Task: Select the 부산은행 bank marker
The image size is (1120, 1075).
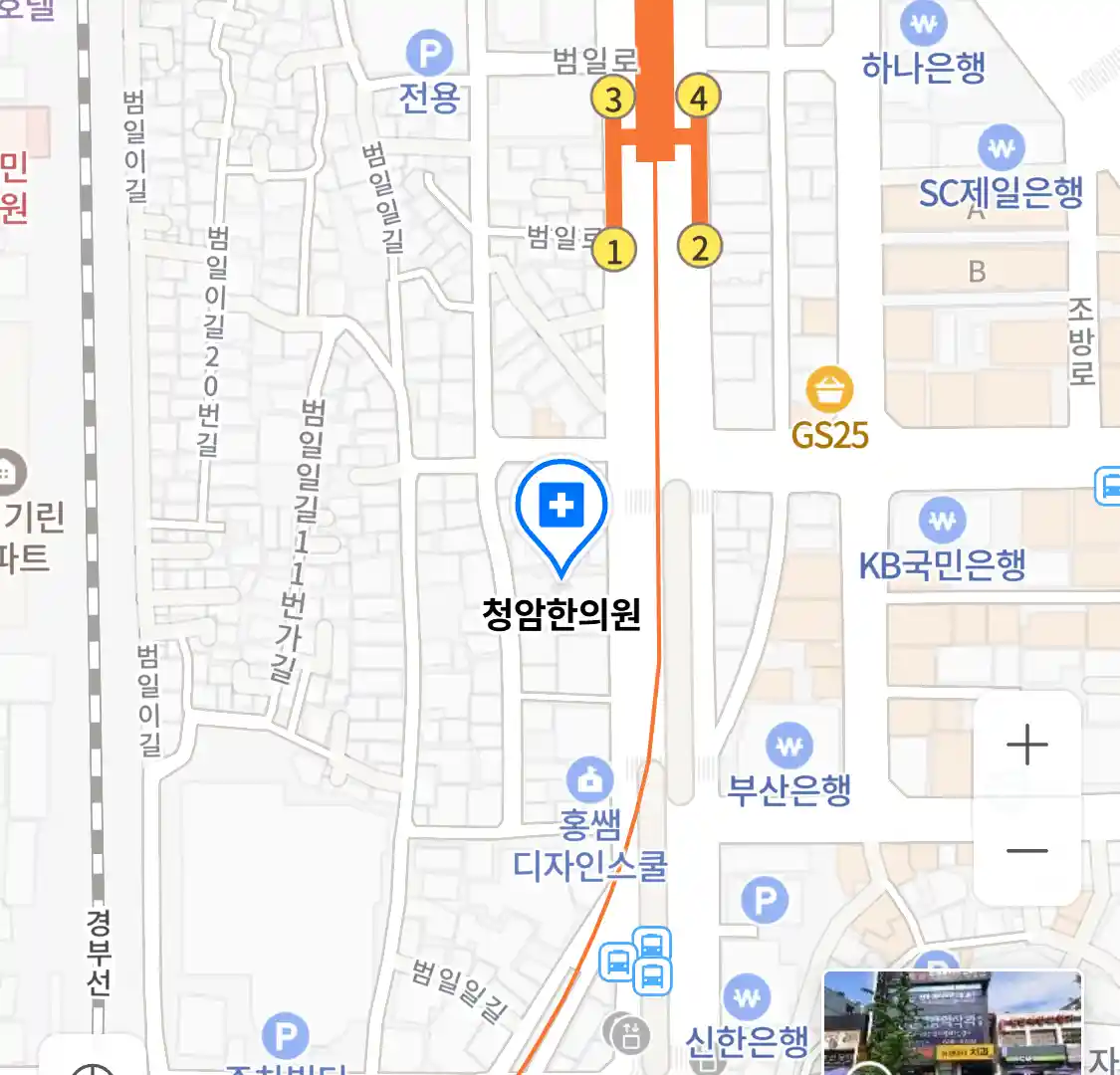Action: click(x=788, y=746)
